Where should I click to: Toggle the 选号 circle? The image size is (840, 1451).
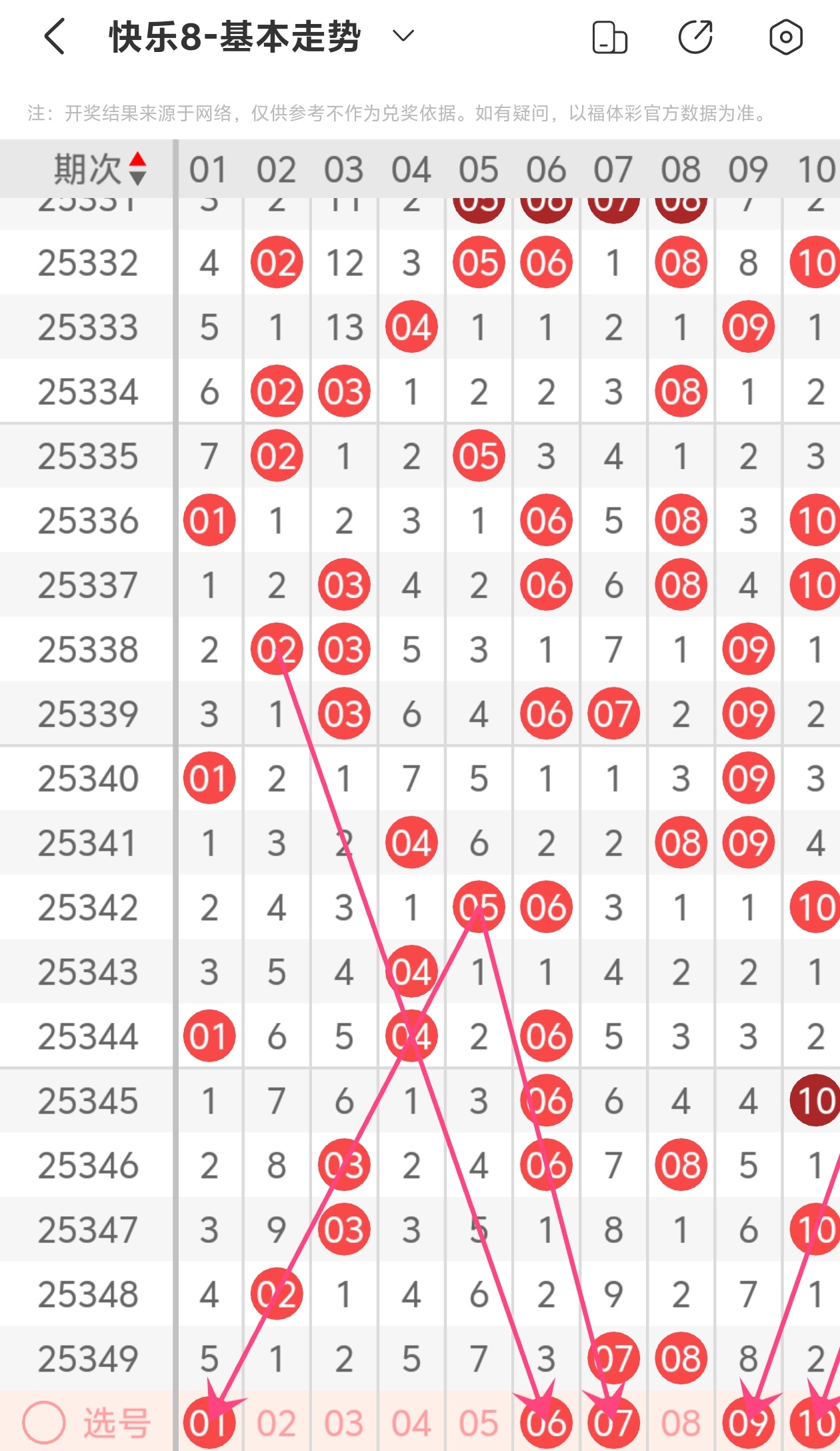click(44, 1422)
